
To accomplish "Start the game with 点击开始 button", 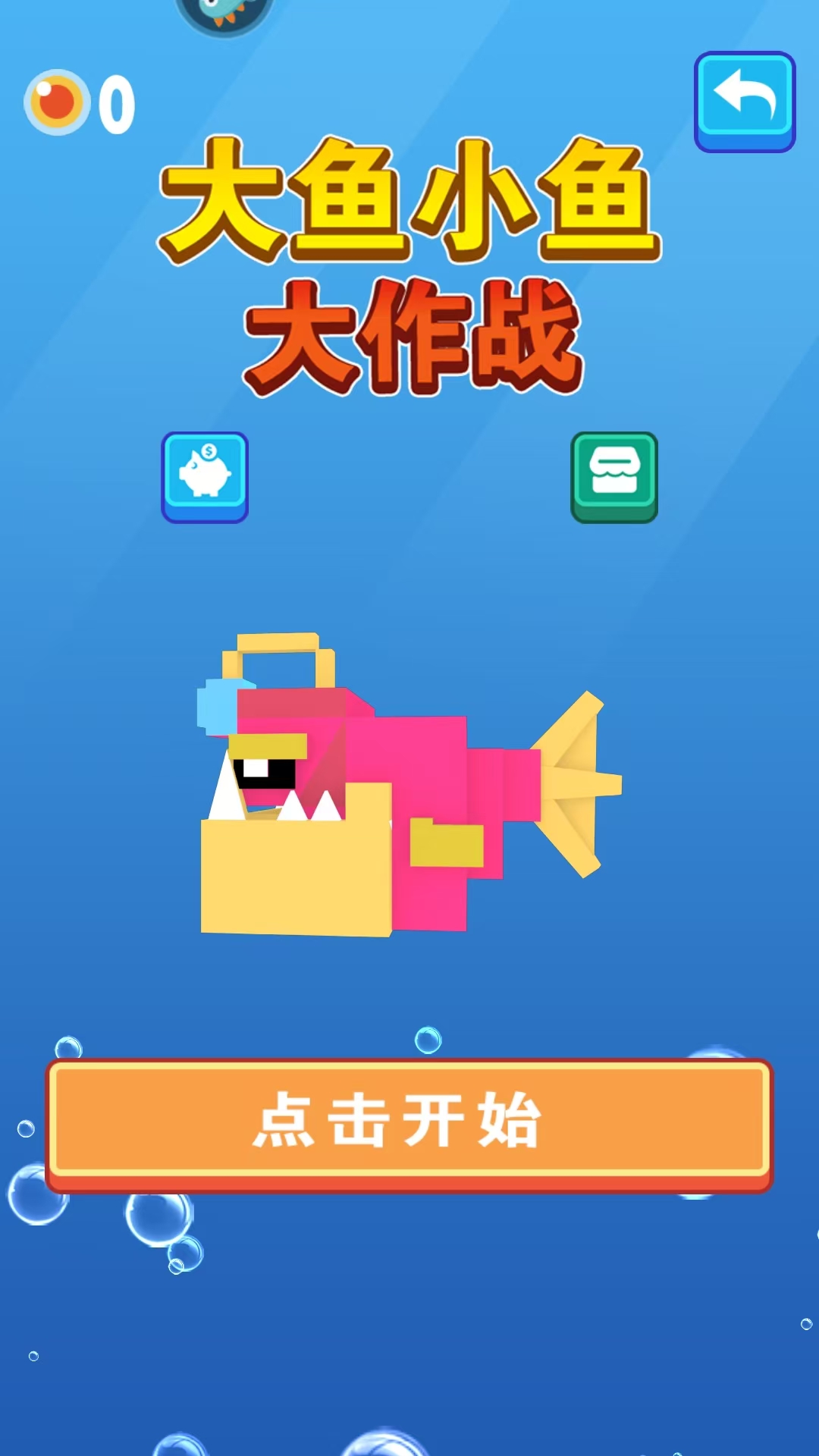I will [x=409, y=1122].
